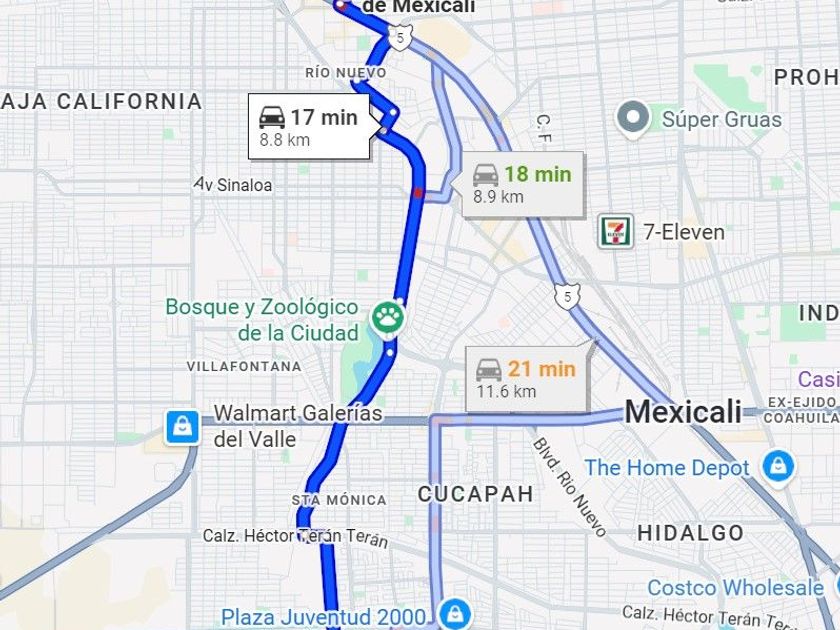
Task: Open Walmart Galerías del Valle shopping pin
Action: tap(182, 427)
